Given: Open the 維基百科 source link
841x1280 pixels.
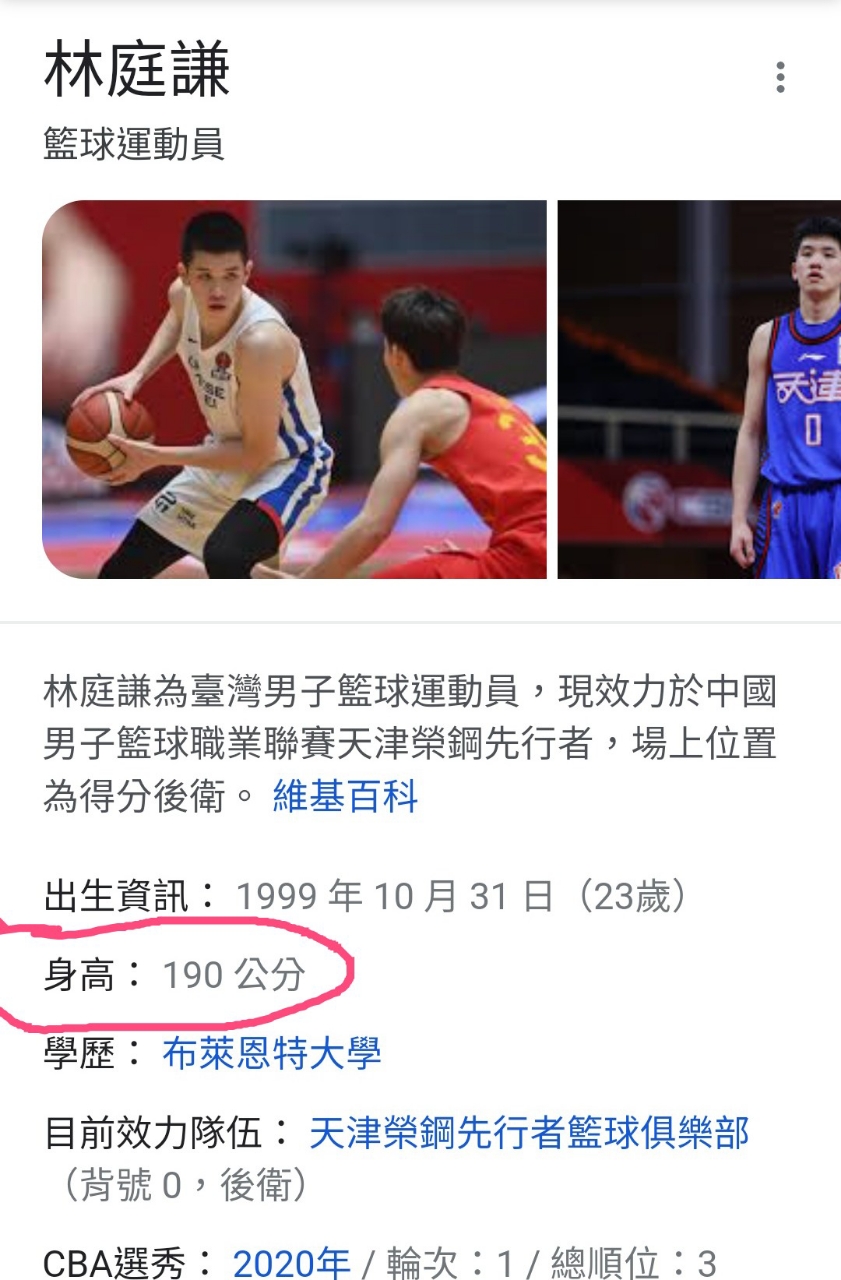Looking at the screenshot, I should 345,797.
